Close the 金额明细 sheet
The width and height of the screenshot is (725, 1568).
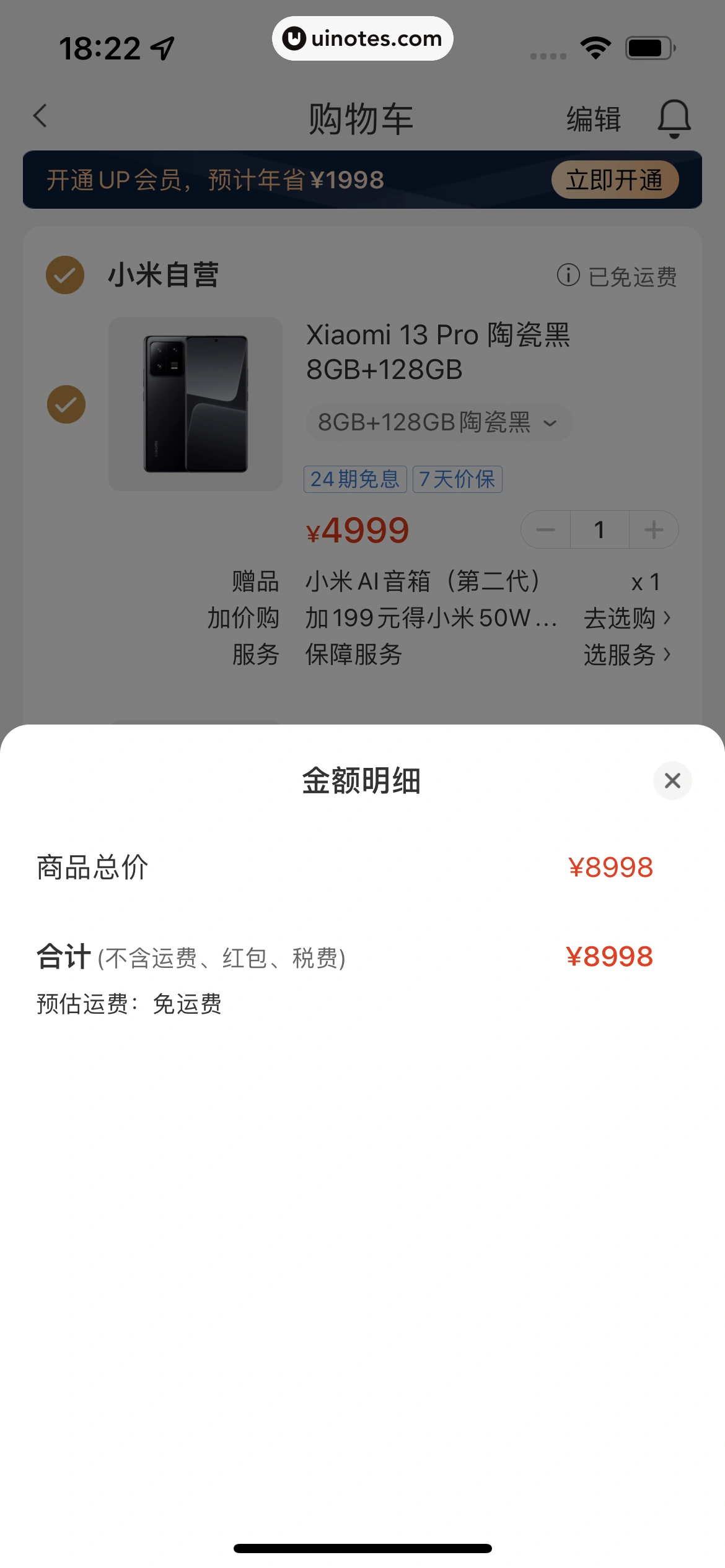[x=672, y=780]
